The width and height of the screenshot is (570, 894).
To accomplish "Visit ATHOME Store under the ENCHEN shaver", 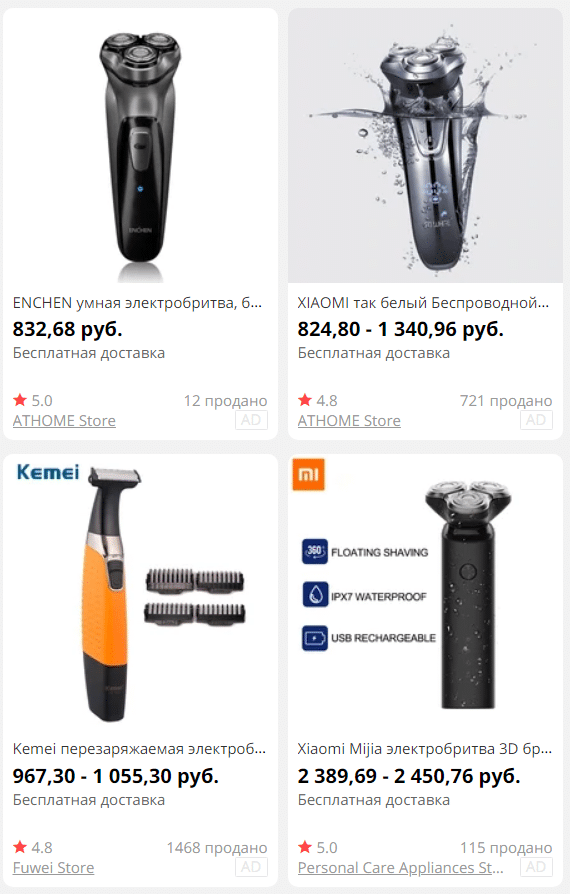I will click(64, 421).
